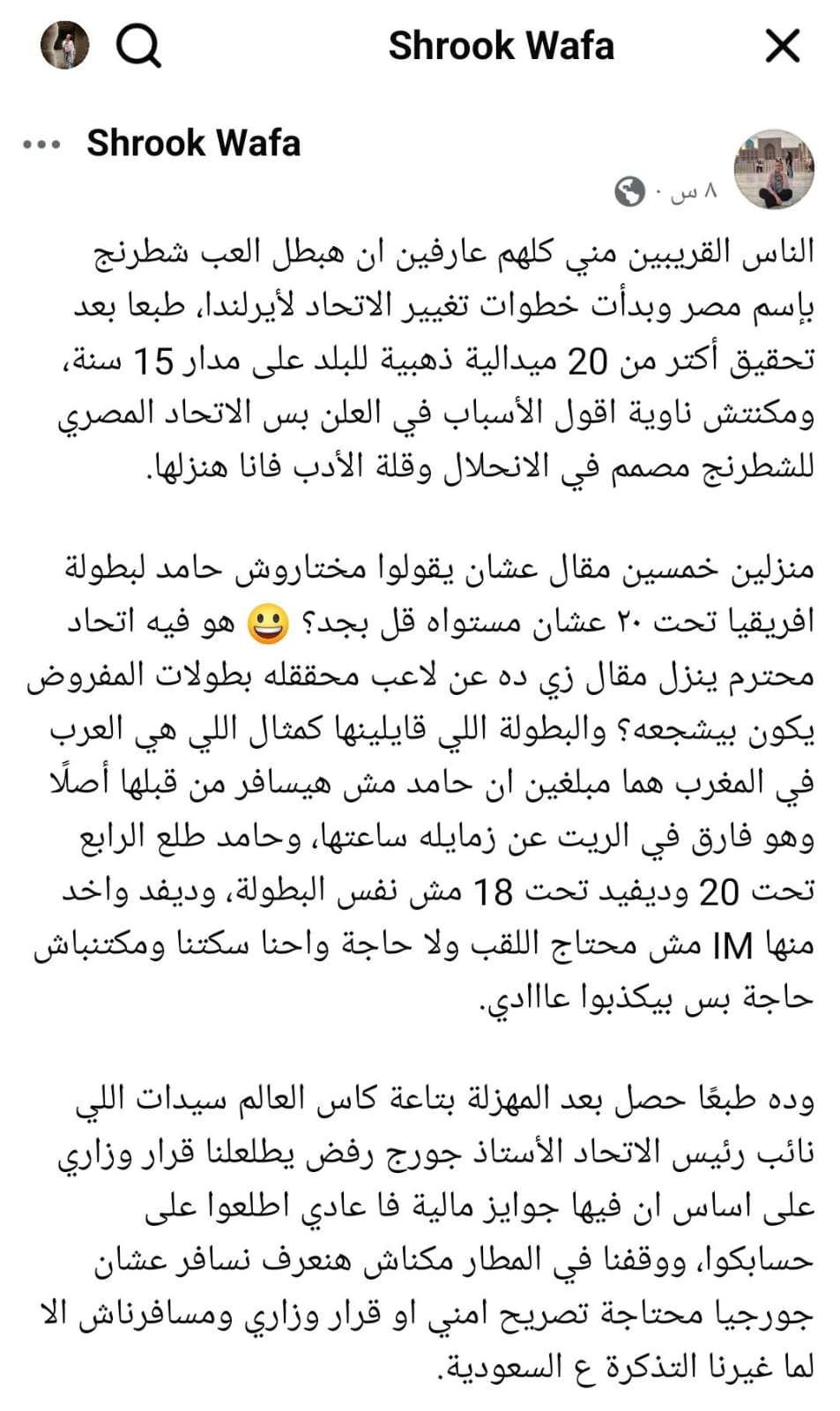This screenshot has width=840, height=1411.
Task: Open the post's three-dot options menu
Action: pos(41,145)
